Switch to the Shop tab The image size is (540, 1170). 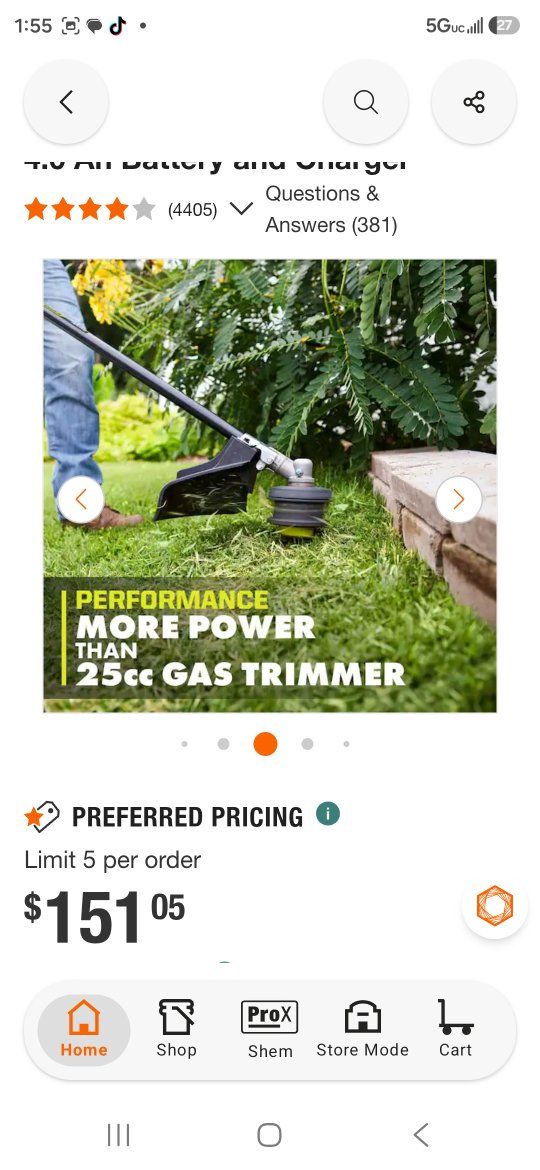(x=177, y=1030)
